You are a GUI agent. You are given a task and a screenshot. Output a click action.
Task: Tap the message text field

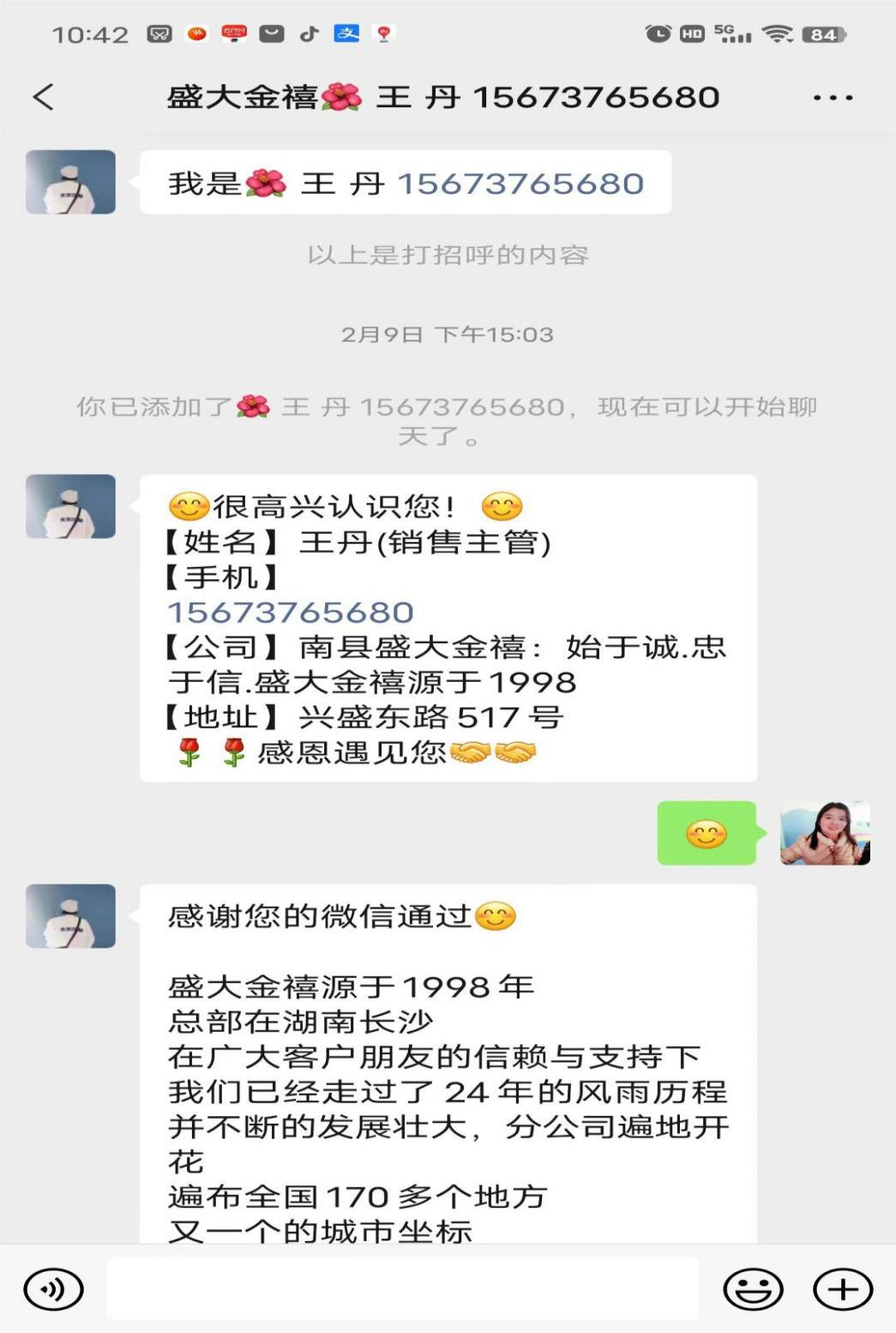pyautogui.click(x=403, y=1288)
